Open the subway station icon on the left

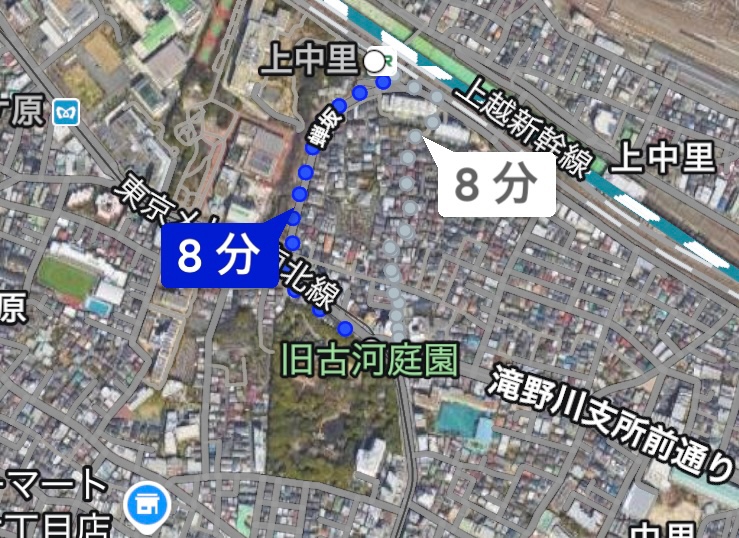coord(67,114)
